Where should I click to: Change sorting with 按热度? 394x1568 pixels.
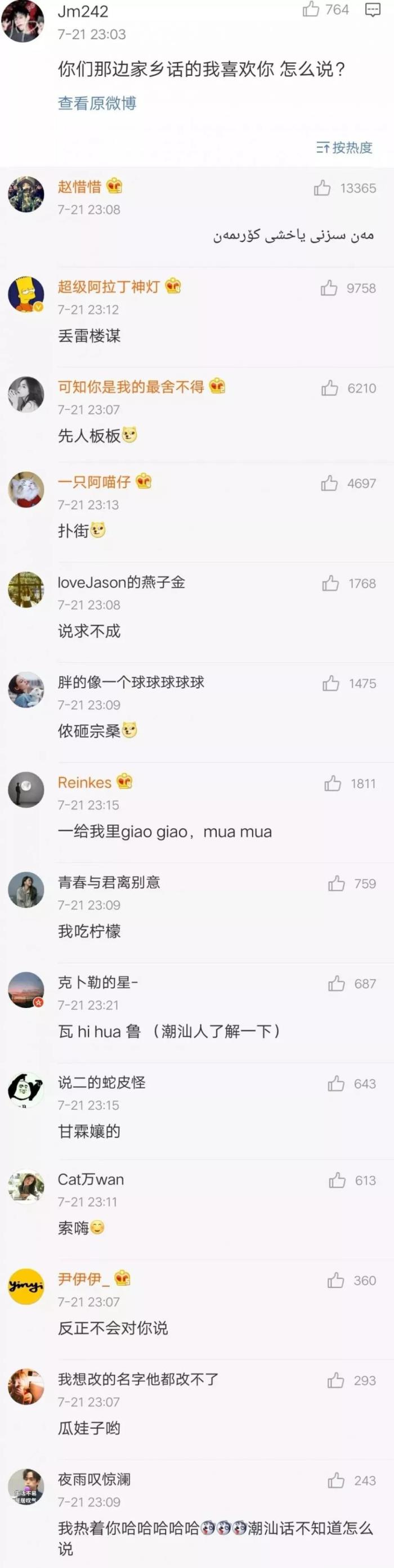pyautogui.click(x=344, y=147)
